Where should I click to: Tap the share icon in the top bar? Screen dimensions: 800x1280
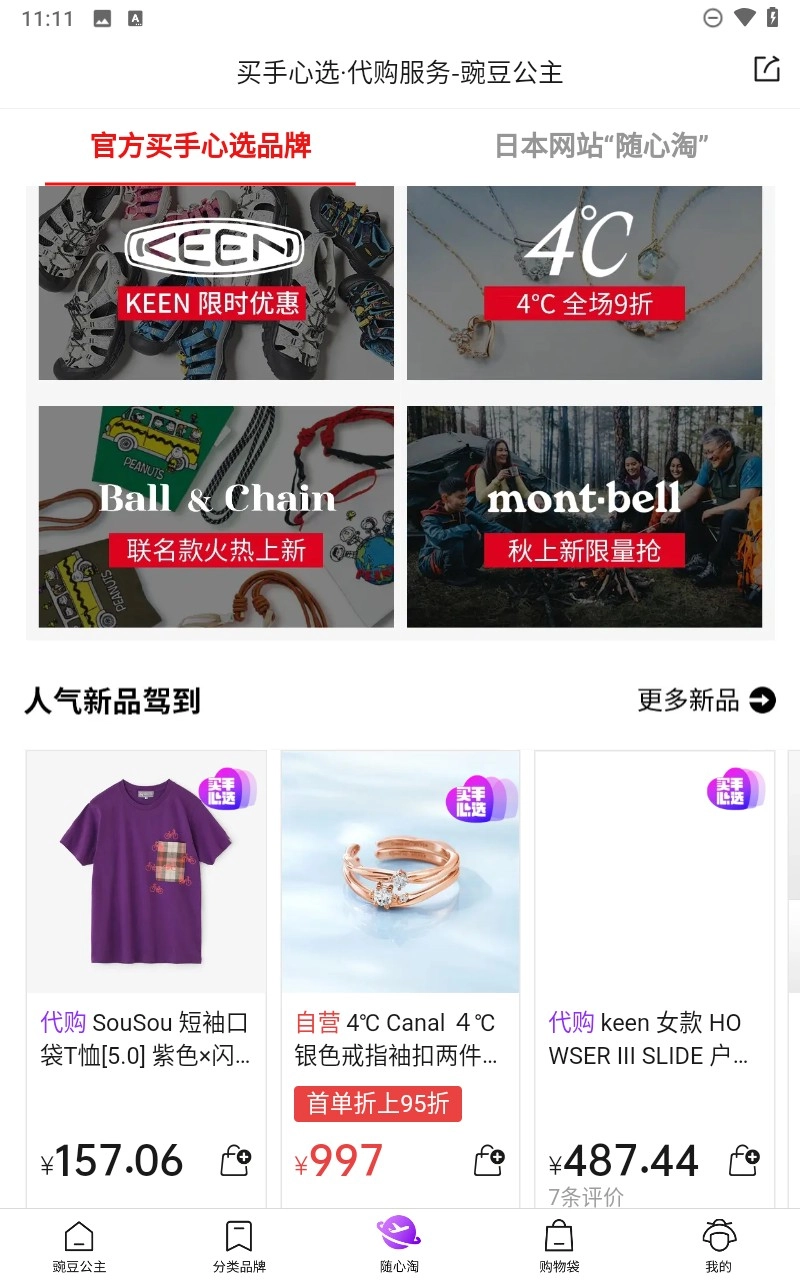click(x=766, y=70)
